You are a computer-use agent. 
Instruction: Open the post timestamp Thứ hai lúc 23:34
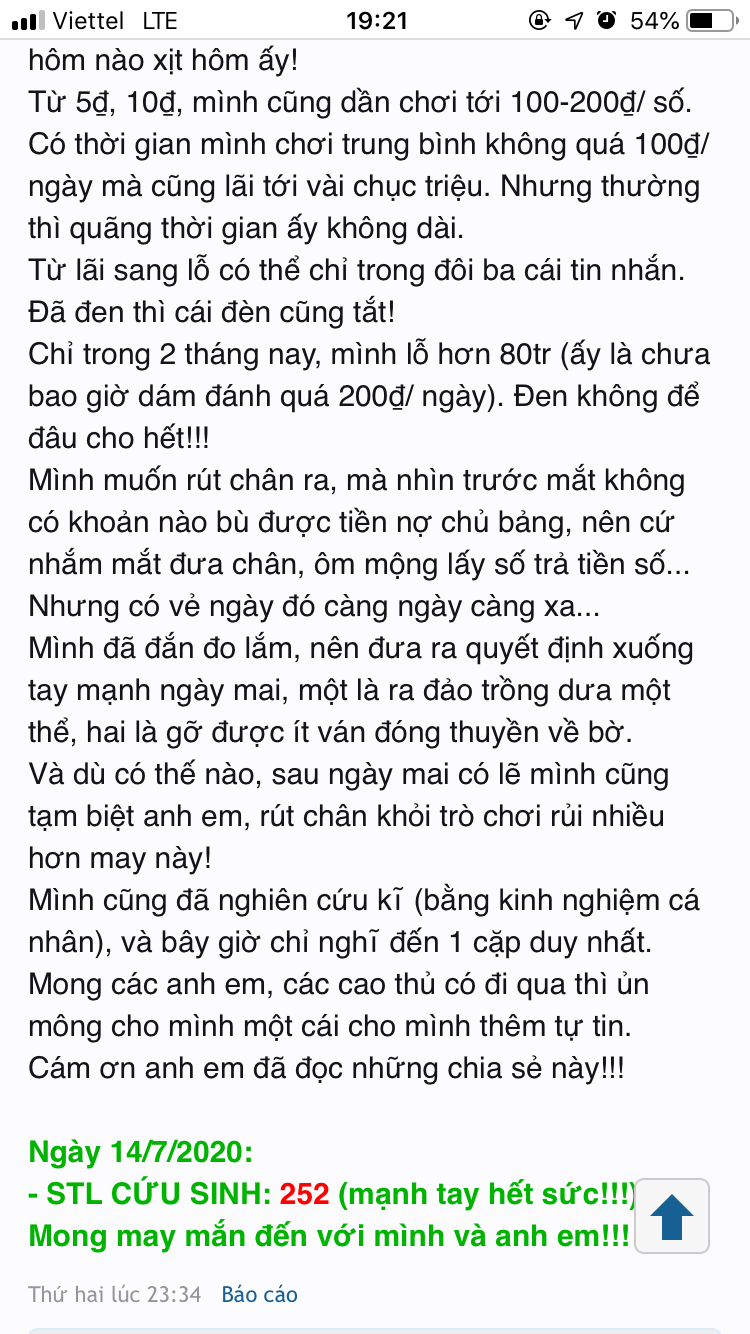pos(115,1294)
